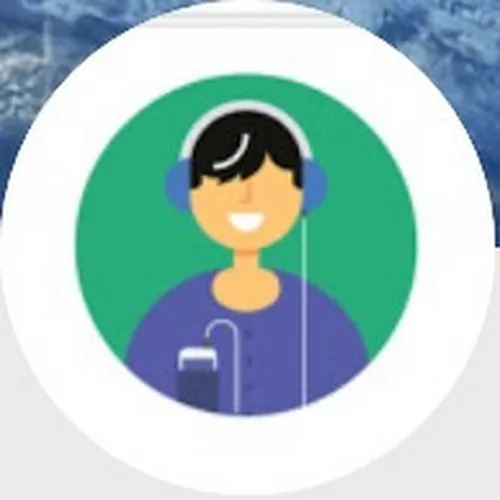Open the headphones profile avatar
Viewport: 500px width, 500px height.
246,246
